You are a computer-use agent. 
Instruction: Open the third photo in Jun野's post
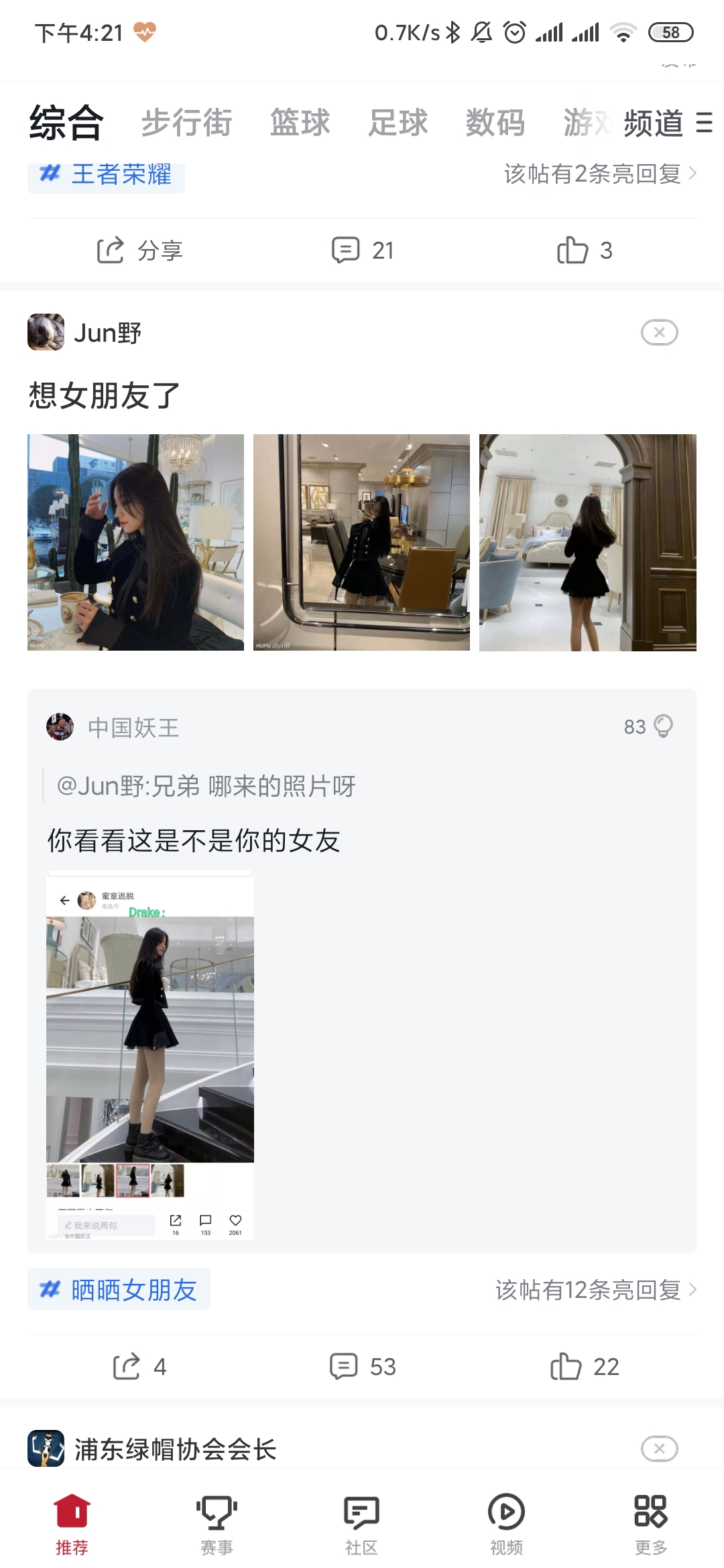[x=588, y=542]
